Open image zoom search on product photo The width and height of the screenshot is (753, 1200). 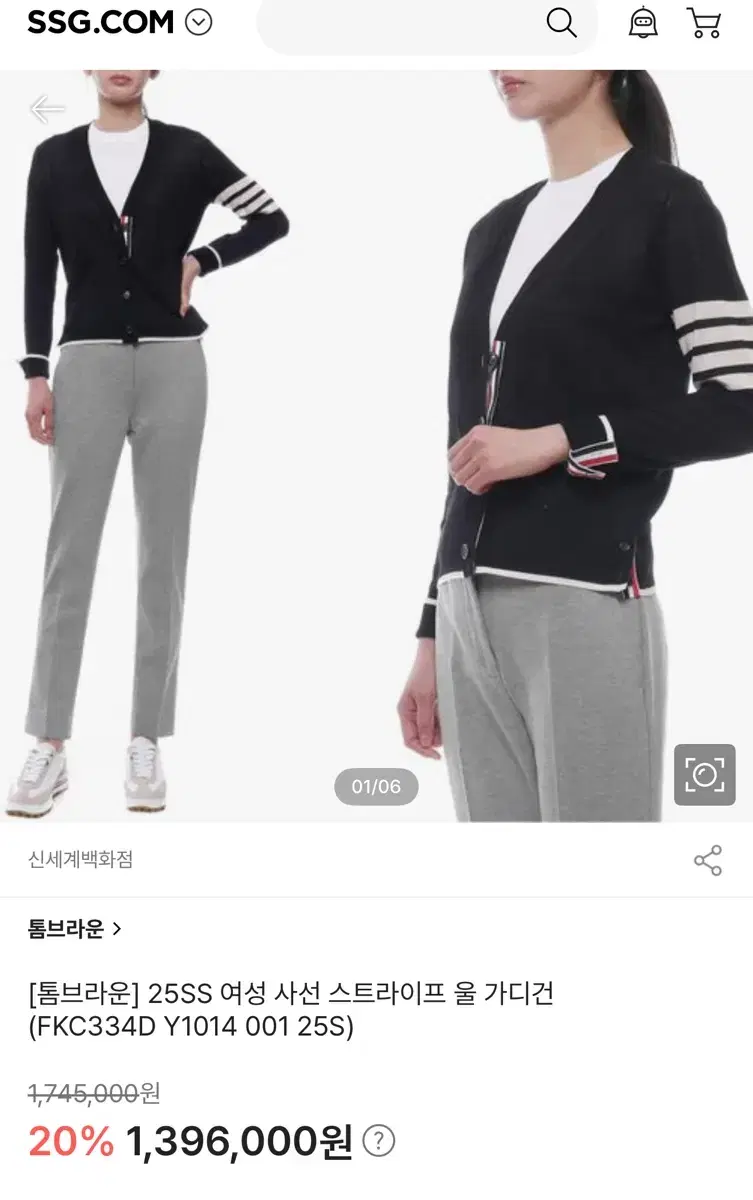[706, 772]
